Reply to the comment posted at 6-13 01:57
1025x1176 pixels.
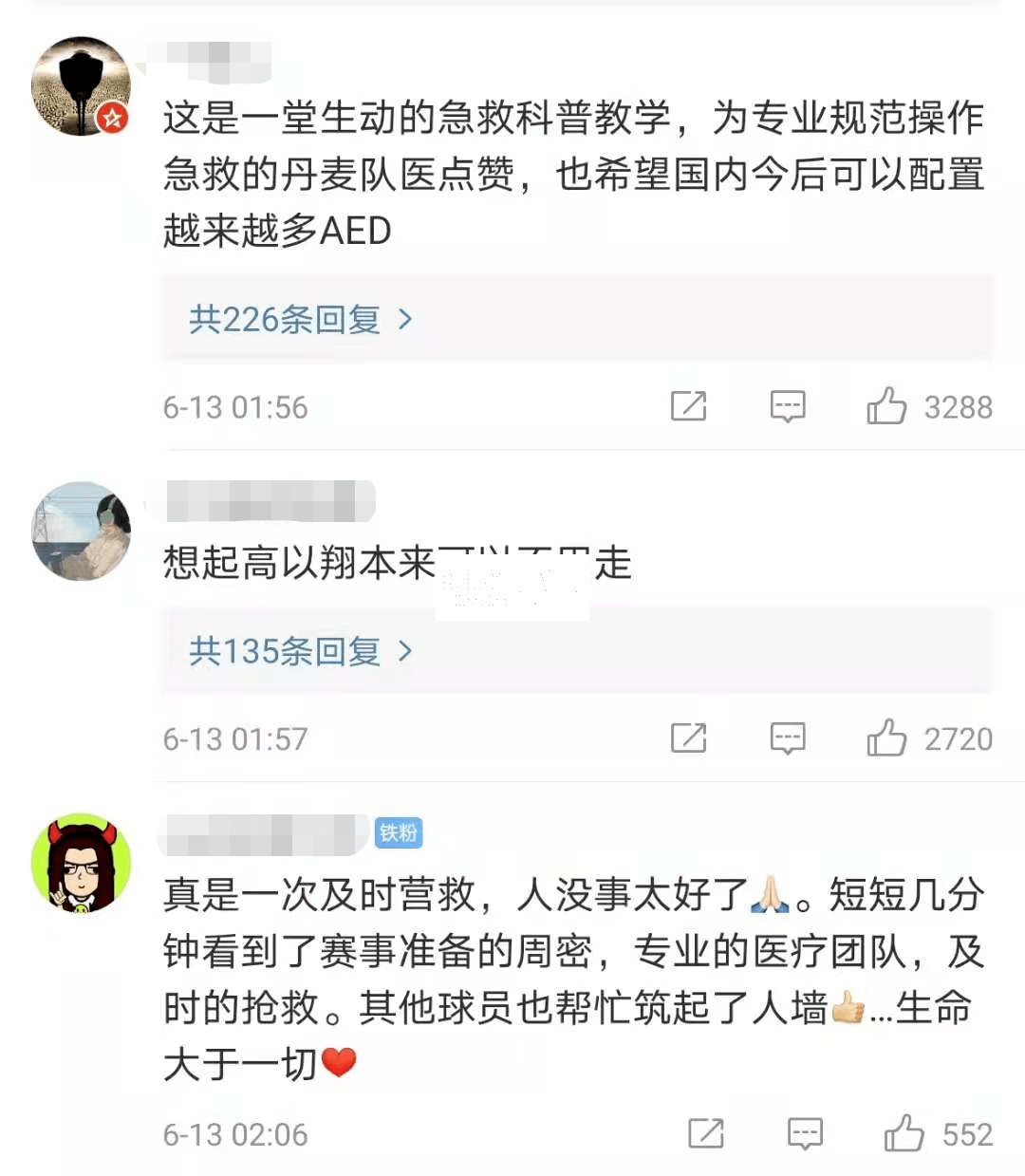coord(787,737)
